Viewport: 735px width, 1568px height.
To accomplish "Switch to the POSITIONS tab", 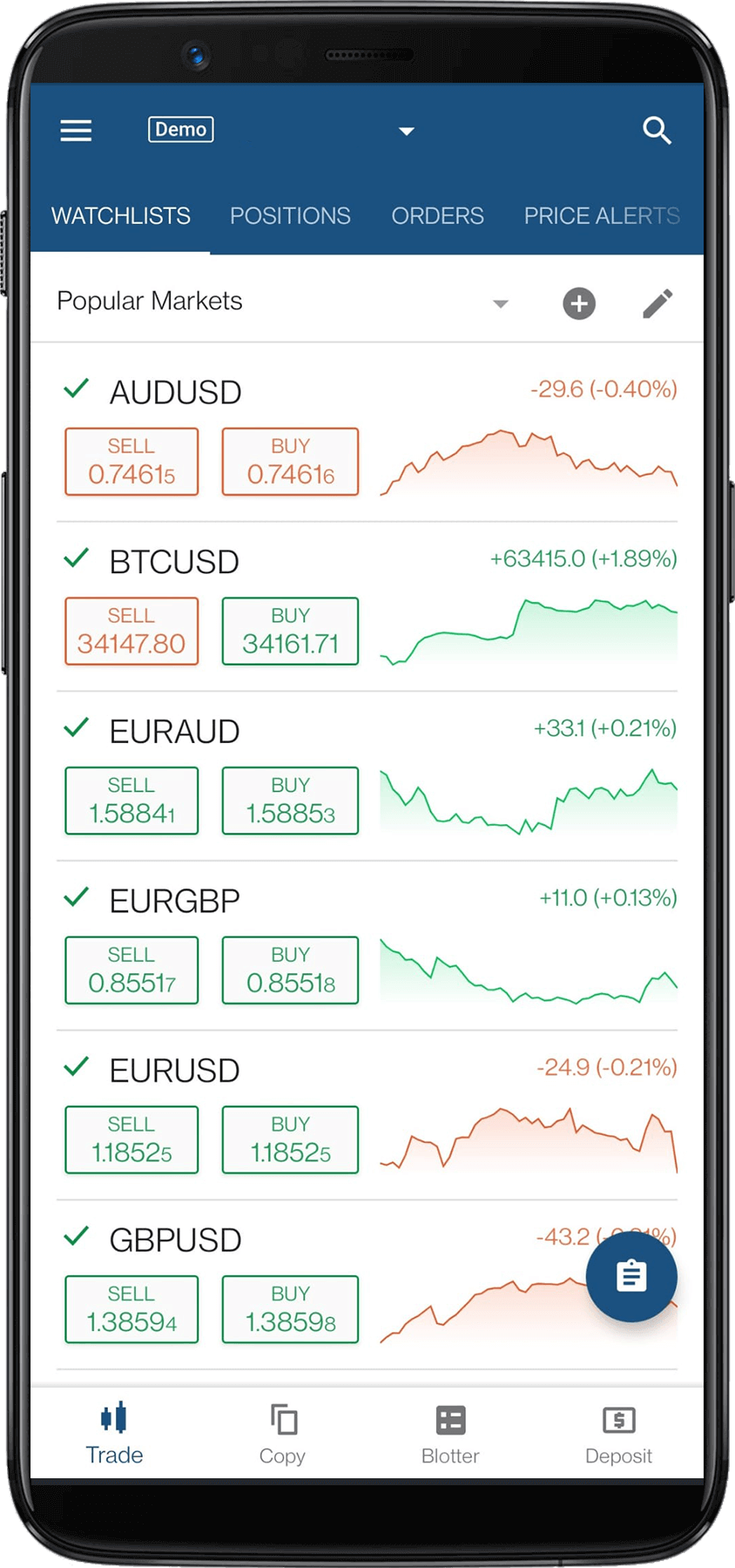I will pyautogui.click(x=290, y=216).
